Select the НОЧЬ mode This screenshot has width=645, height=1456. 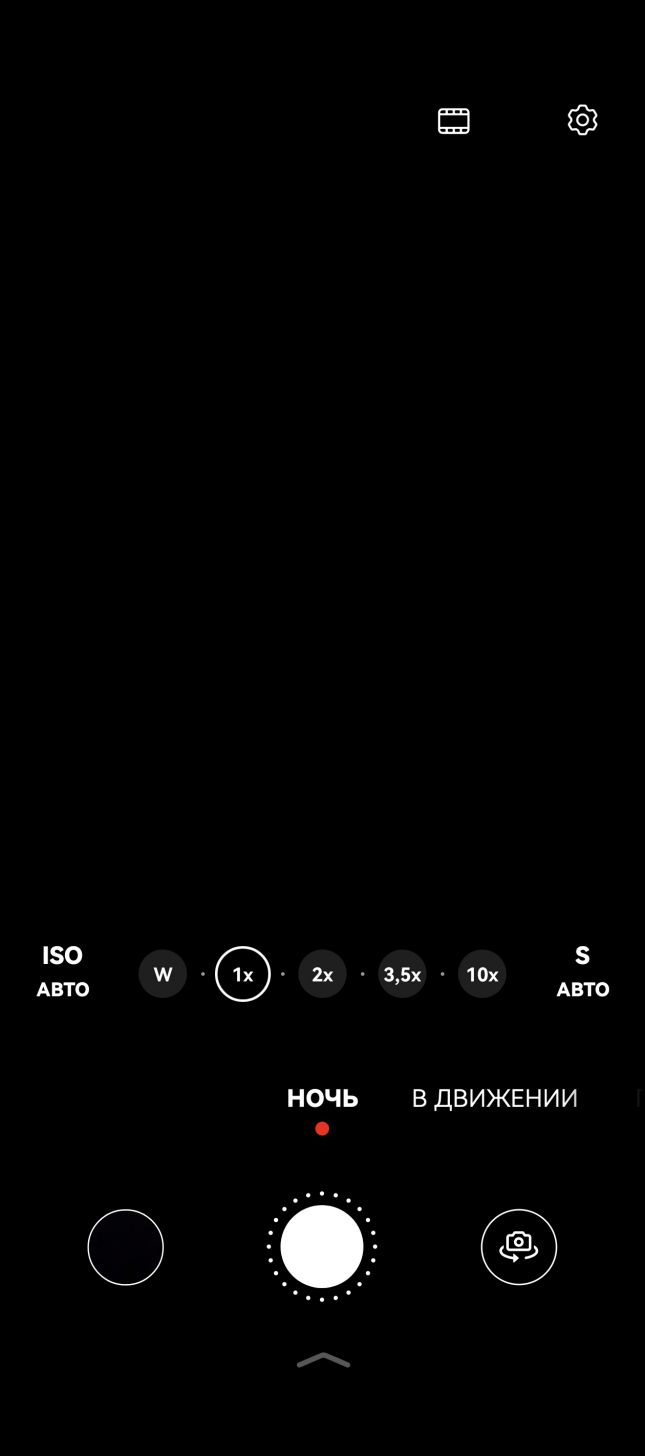[x=322, y=1098]
